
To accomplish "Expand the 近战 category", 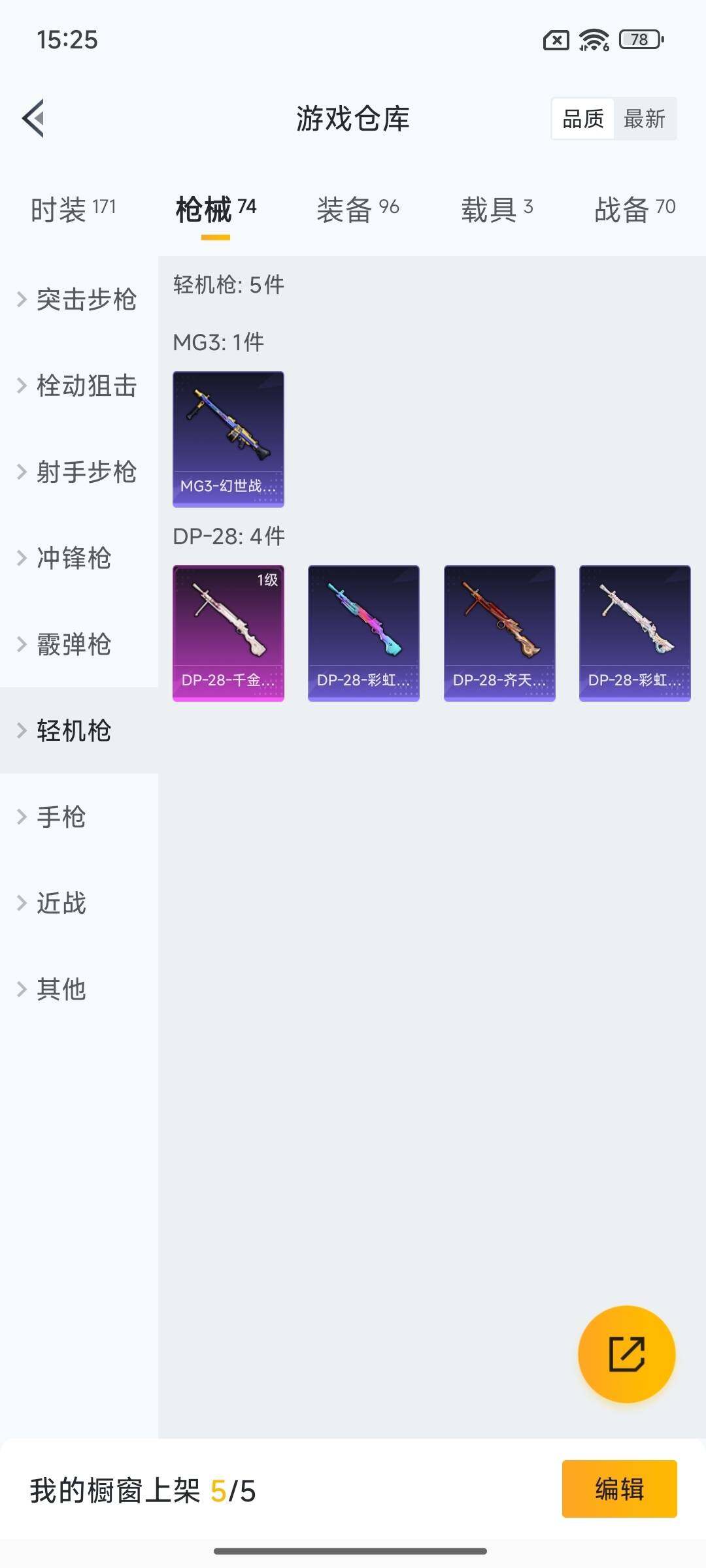I will click(x=60, y=904).
